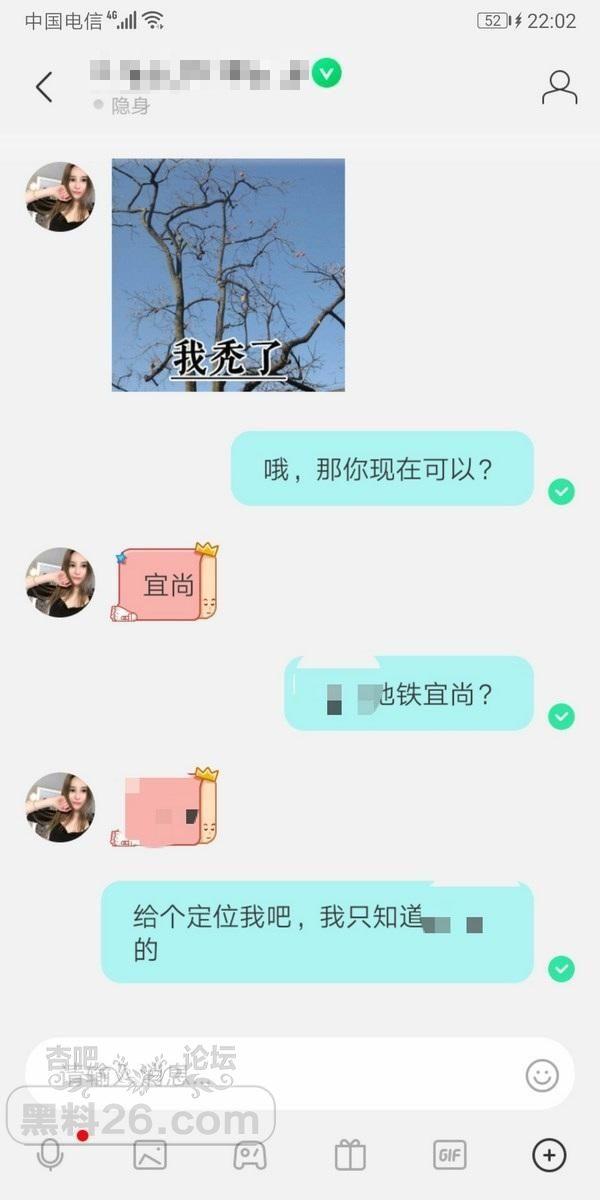Open the 我秃了 tree image
Screen dimensions: 600x1200
click(x=228, y=275)
